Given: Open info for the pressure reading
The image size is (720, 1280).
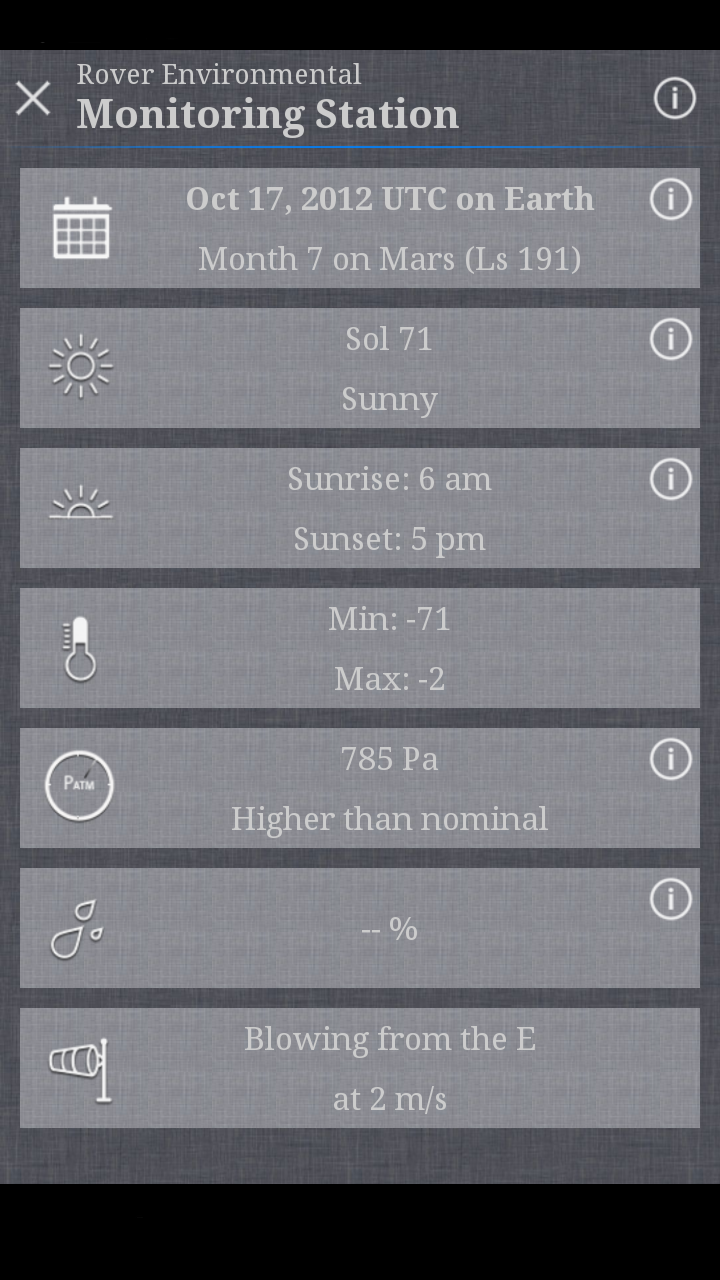Looking at the screenshot, I should point(671,759).
